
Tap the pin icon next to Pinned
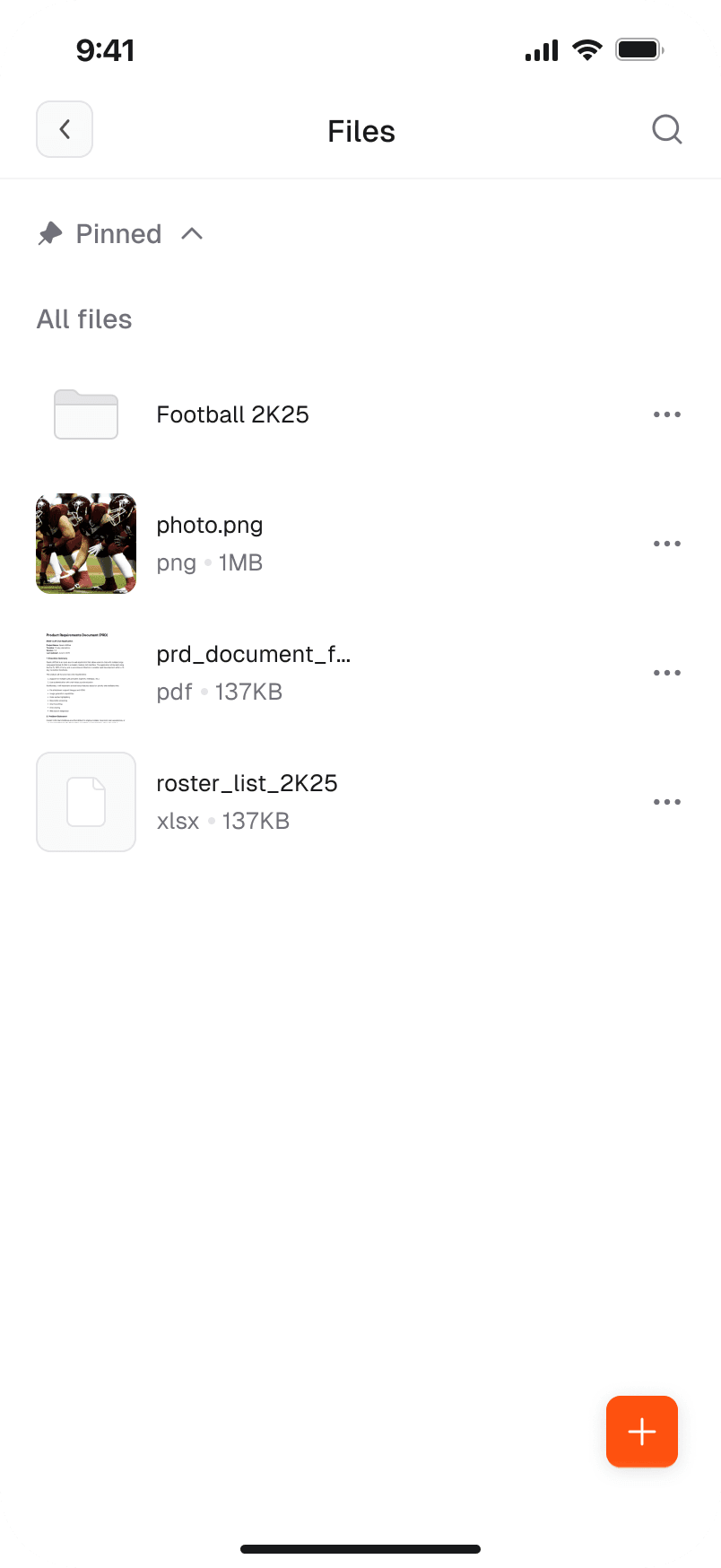[51, 232]
